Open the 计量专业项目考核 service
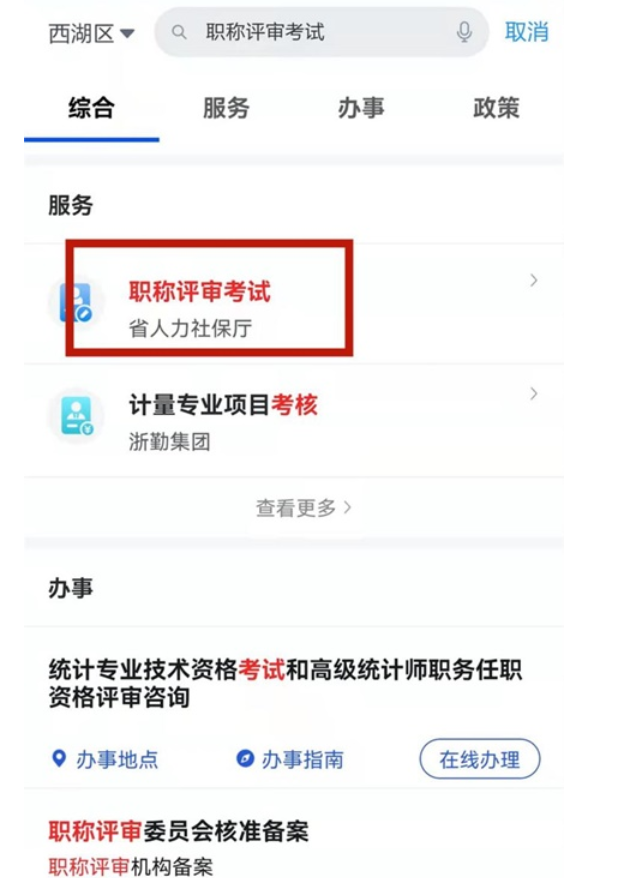 pyautogui.click(x=223, y=405)
